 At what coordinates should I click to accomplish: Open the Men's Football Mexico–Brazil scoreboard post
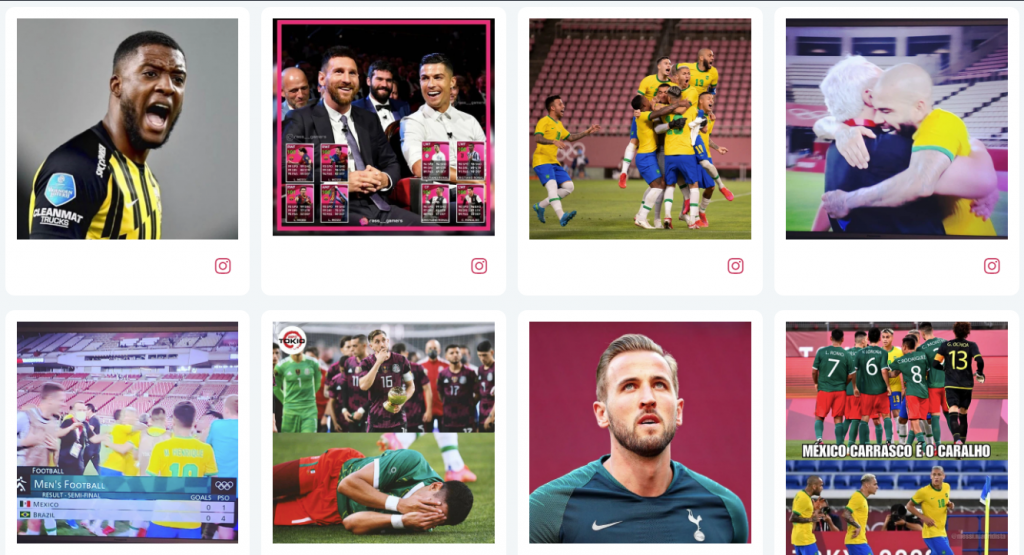tap(127, 432)
